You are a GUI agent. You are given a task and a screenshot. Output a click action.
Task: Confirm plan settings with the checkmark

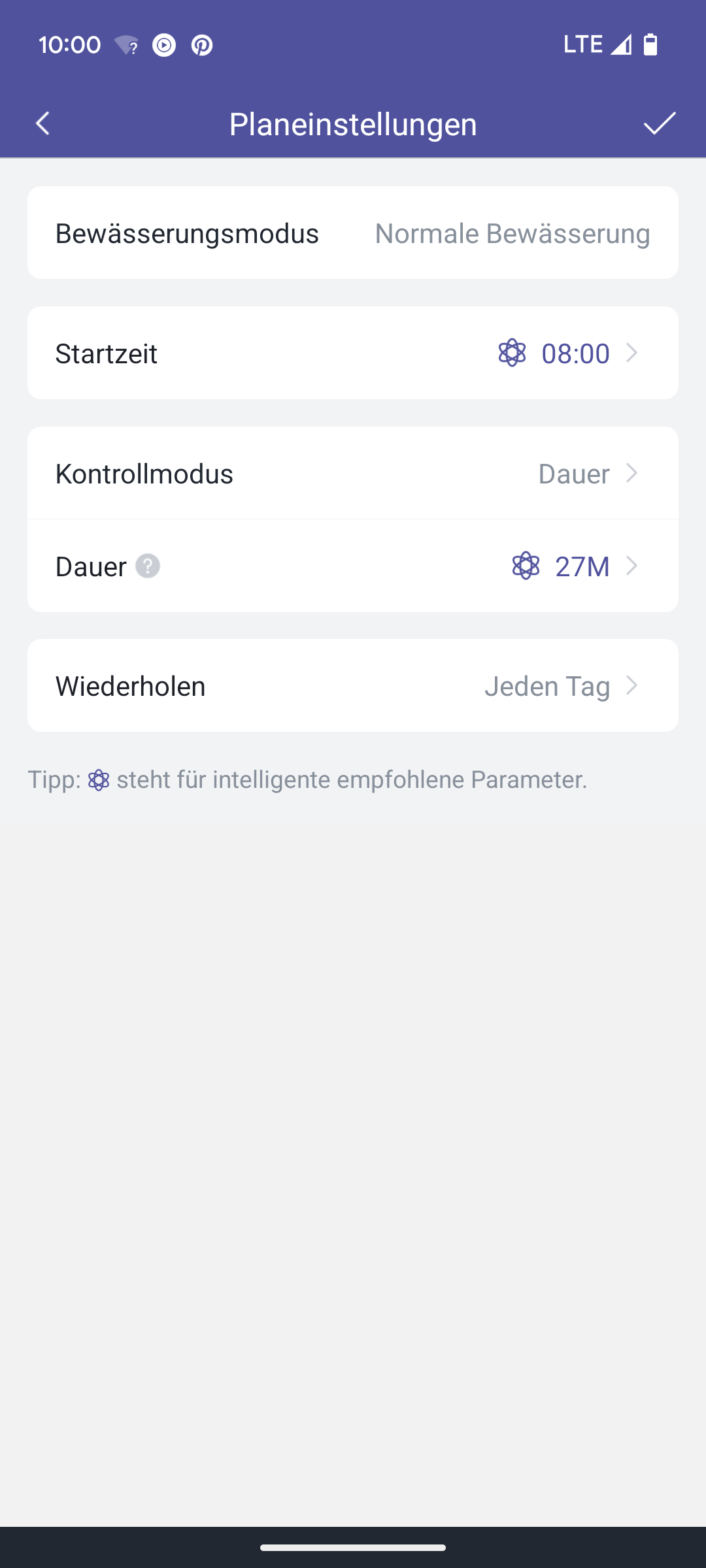660,123
